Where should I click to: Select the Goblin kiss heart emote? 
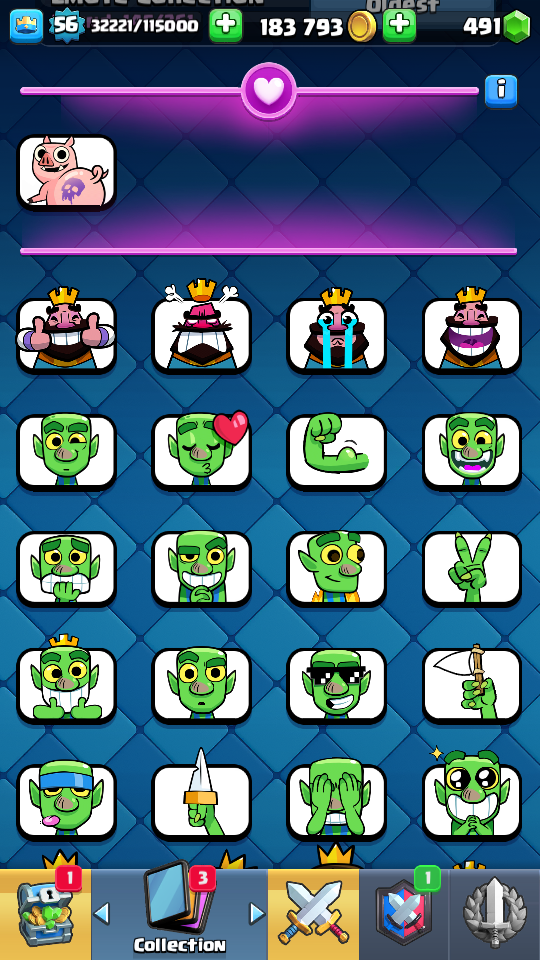pyautogui.click(x=201, y=451)
